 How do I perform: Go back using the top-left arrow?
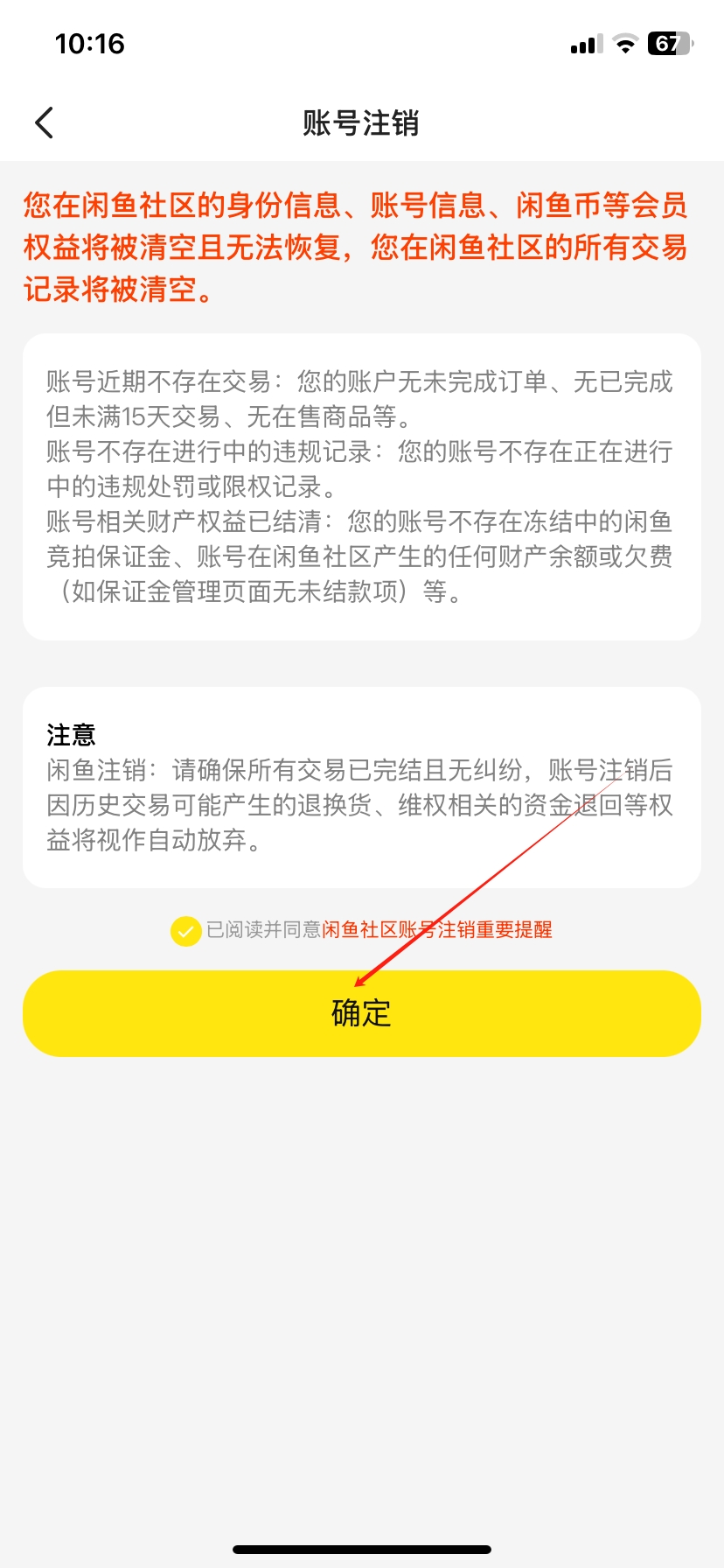45,122
